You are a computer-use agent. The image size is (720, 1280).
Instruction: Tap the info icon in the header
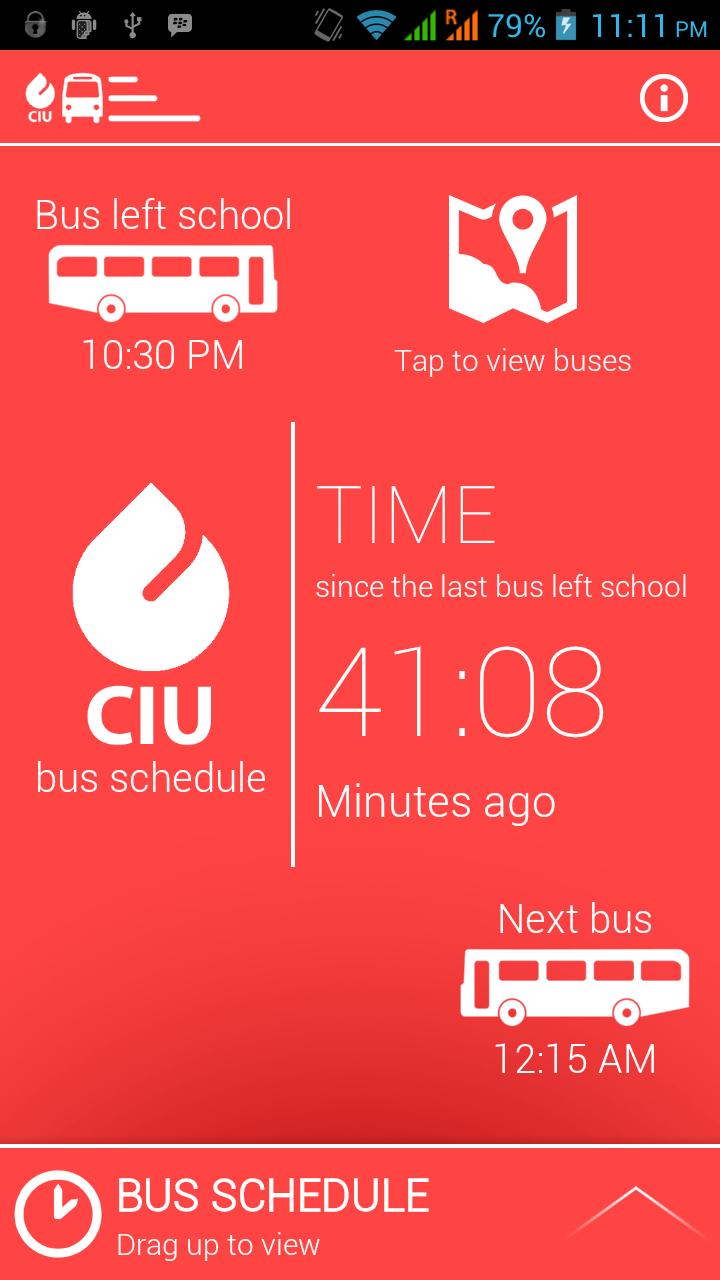(662, 98)
